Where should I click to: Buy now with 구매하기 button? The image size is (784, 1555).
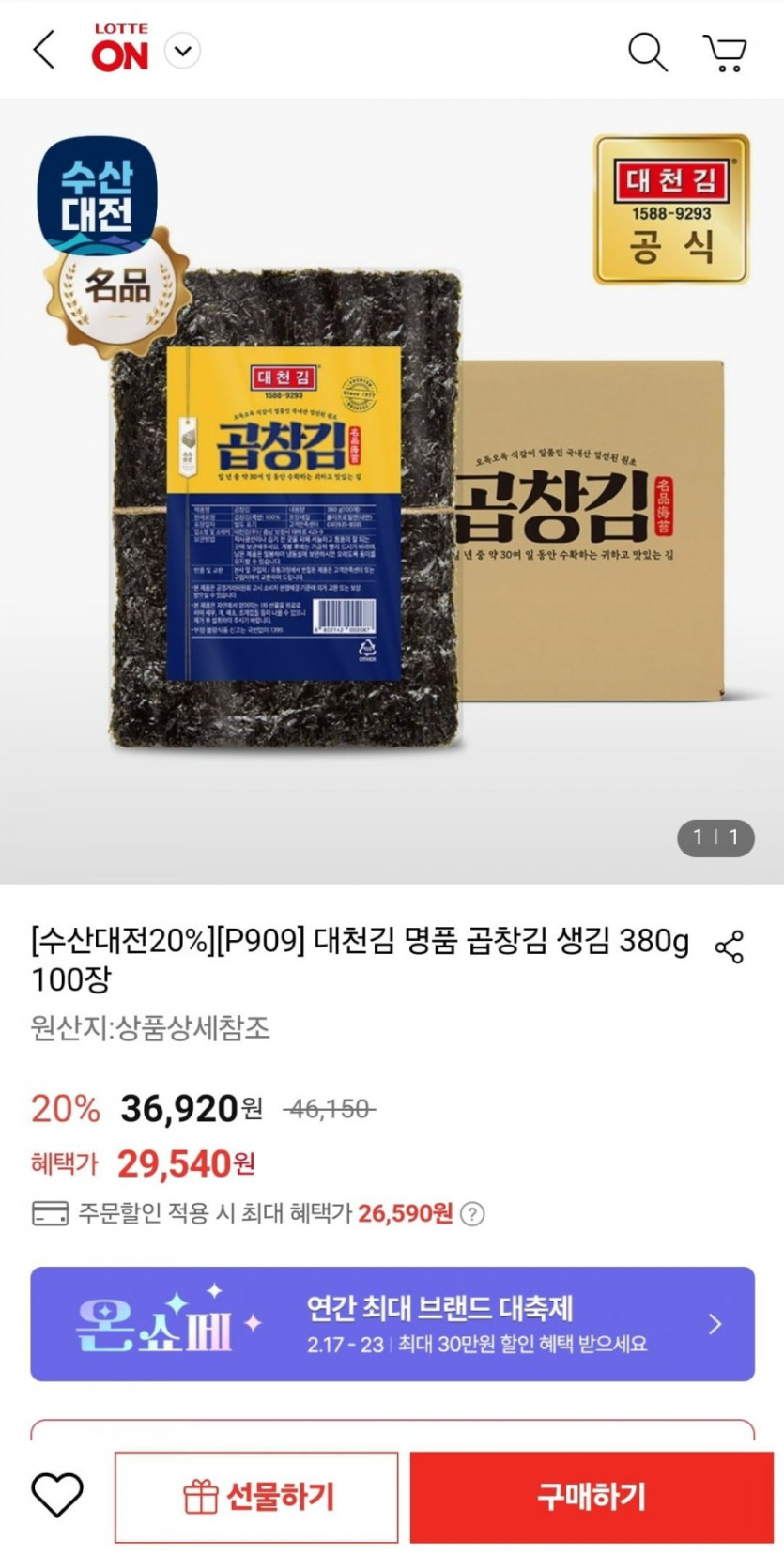[x=591, y=1497]
